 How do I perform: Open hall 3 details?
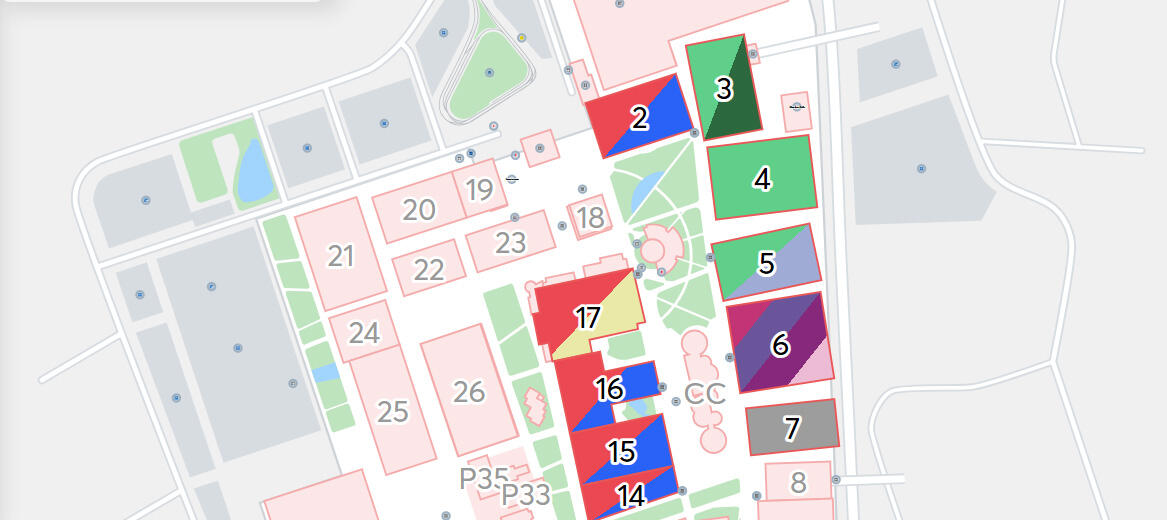point(724,89)
